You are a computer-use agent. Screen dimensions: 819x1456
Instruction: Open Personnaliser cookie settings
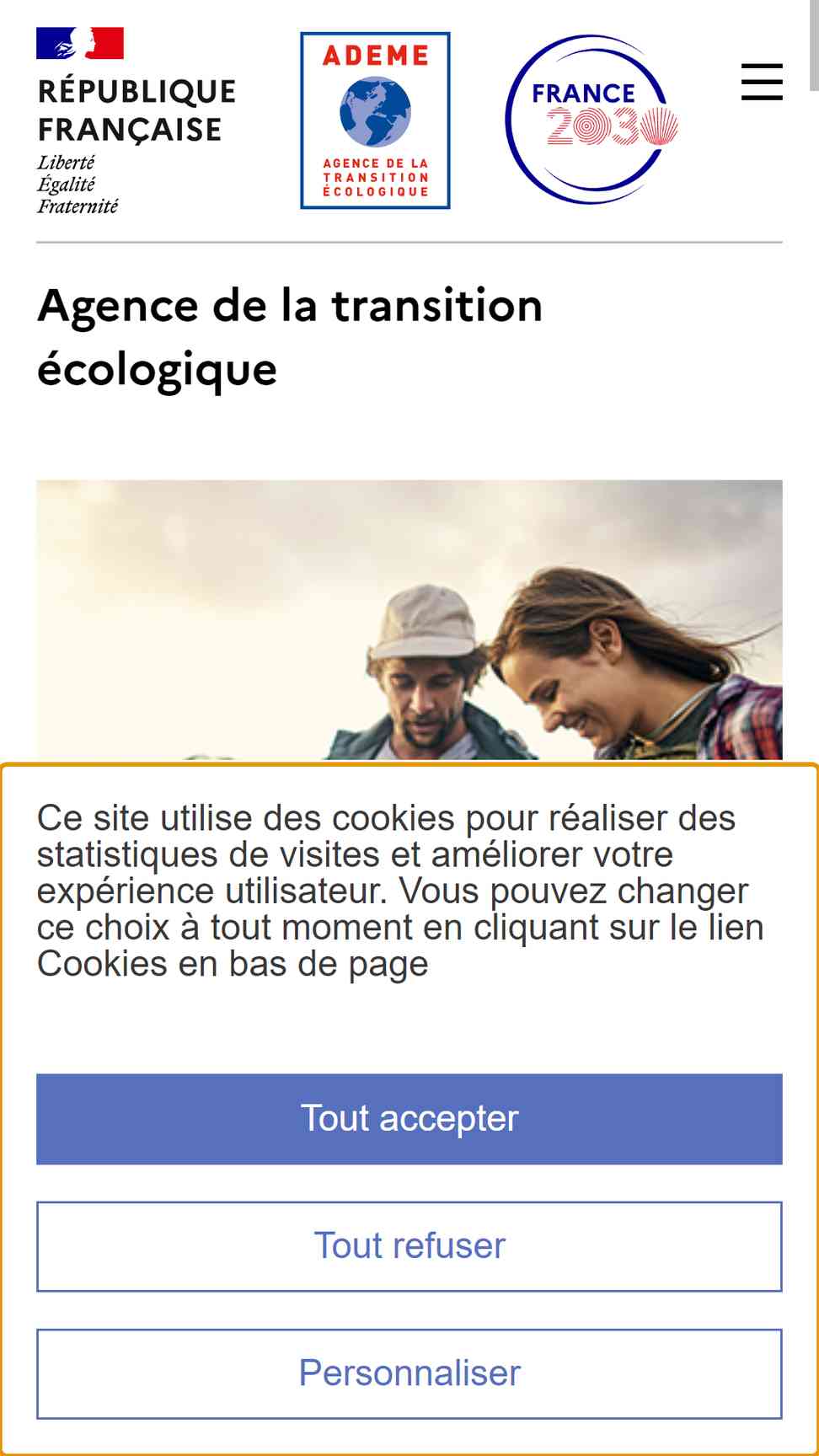409,1373
